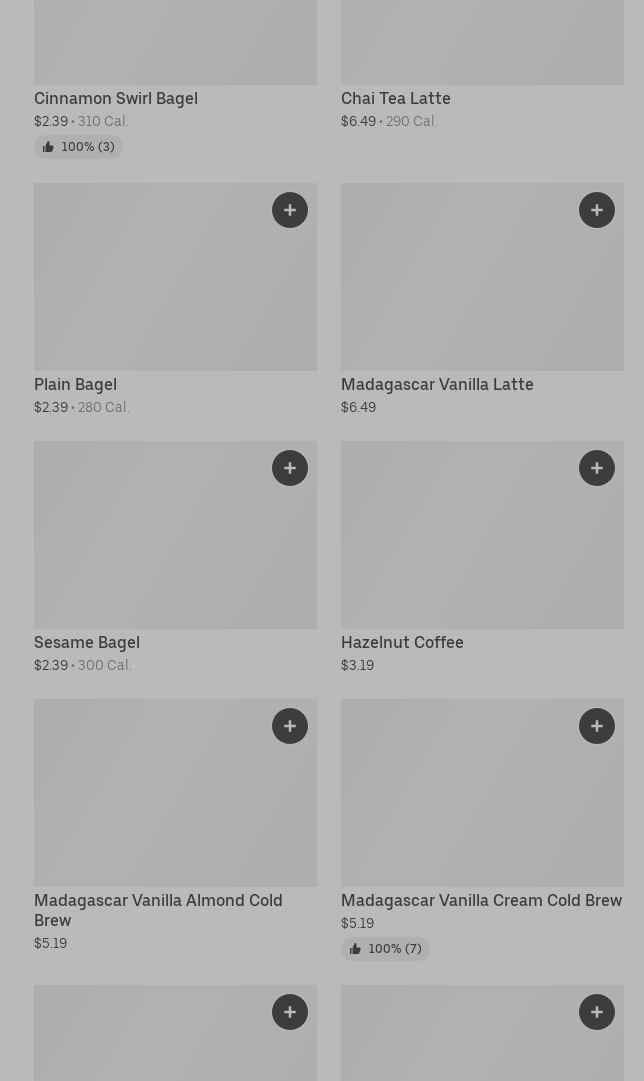Add Madagascar Vanilla Latte to cart
The width and height of the screenshot is (644, 1081).
click(x=597, y=210)
